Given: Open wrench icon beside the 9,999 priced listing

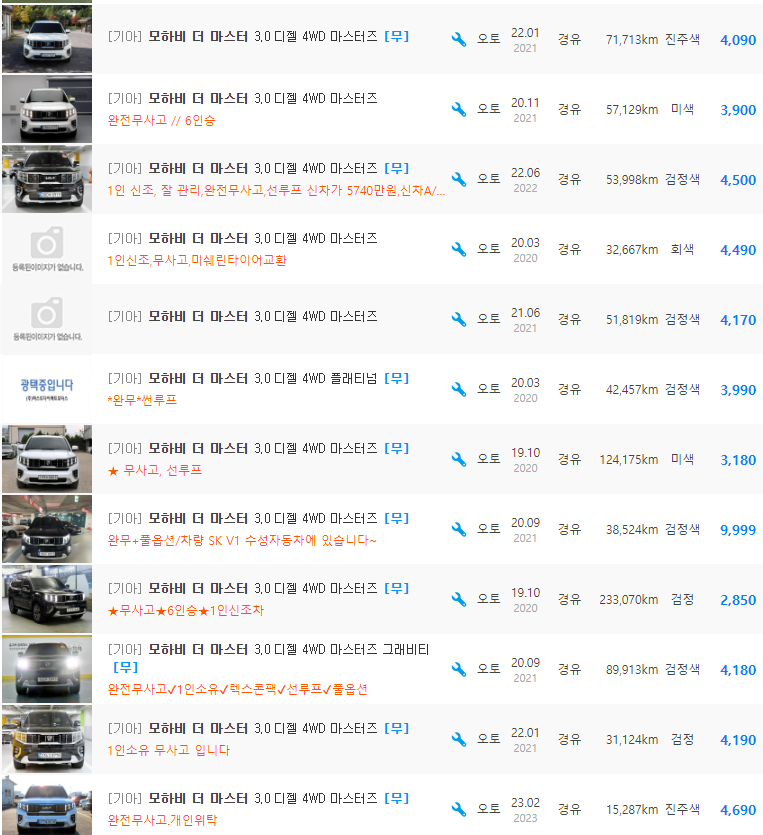Looking at the screenshot, I should pos(459,528).
